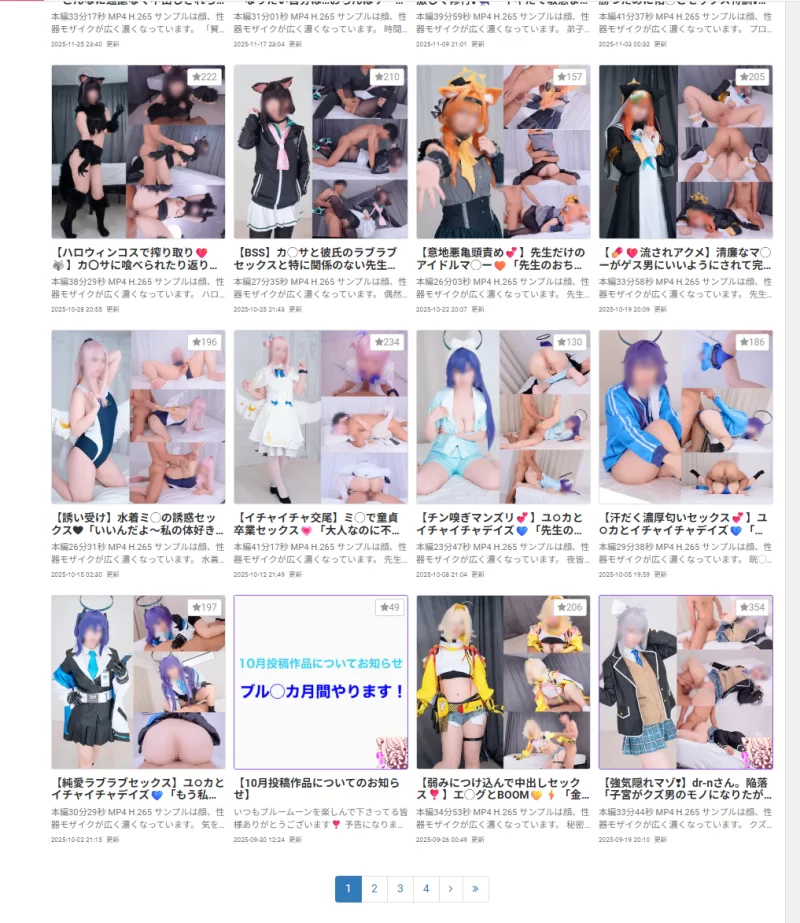
Task: Go to page 2 of the list
Action: point(374,888)
